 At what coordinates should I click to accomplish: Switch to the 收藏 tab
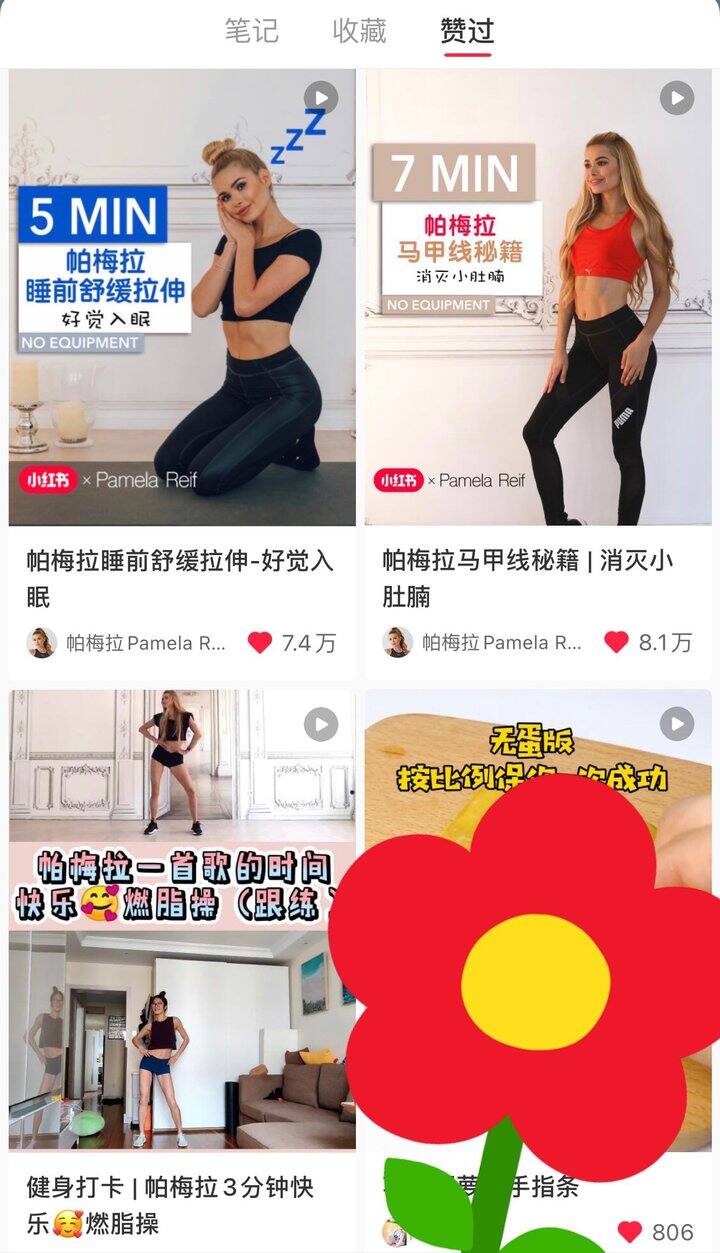pos(359,31)
